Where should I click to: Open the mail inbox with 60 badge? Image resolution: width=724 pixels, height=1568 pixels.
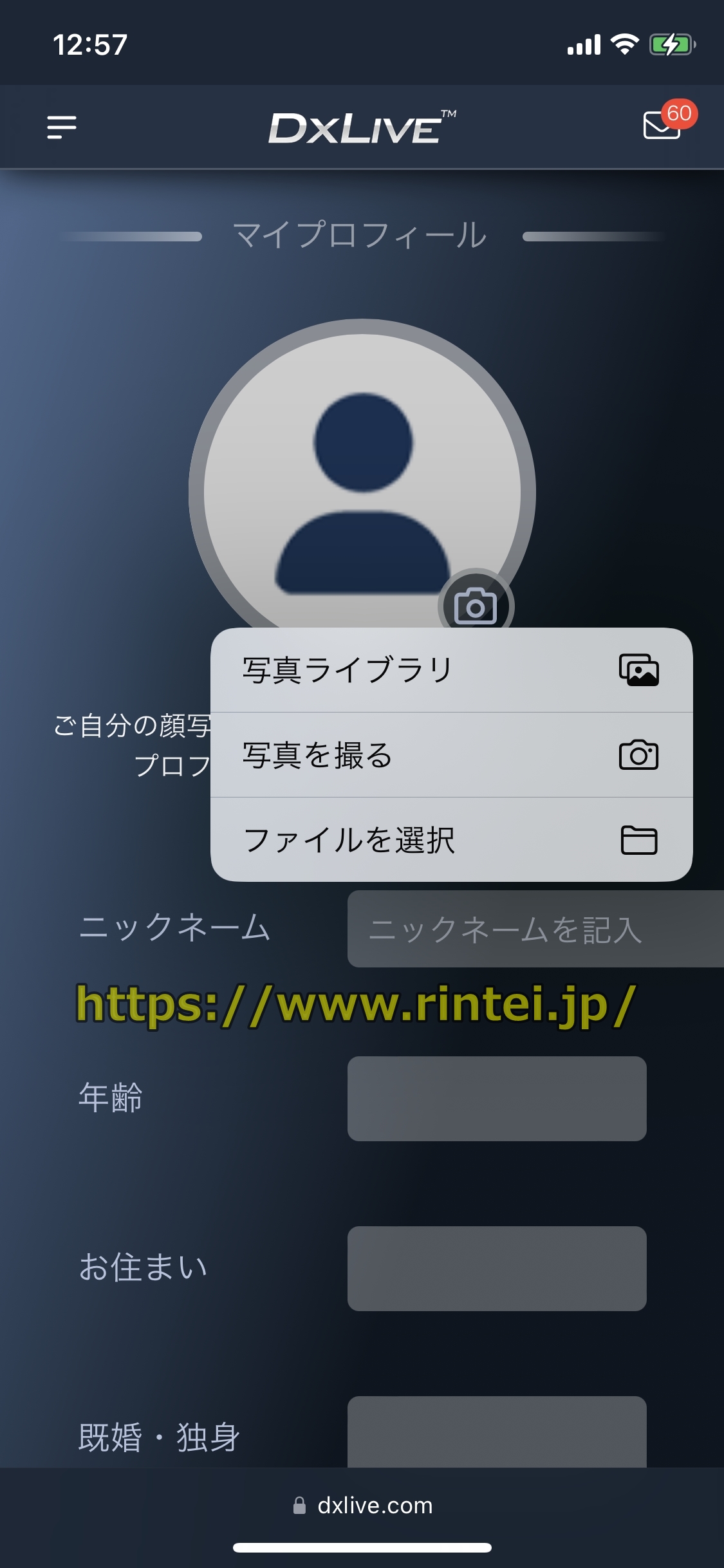(663, 125)
